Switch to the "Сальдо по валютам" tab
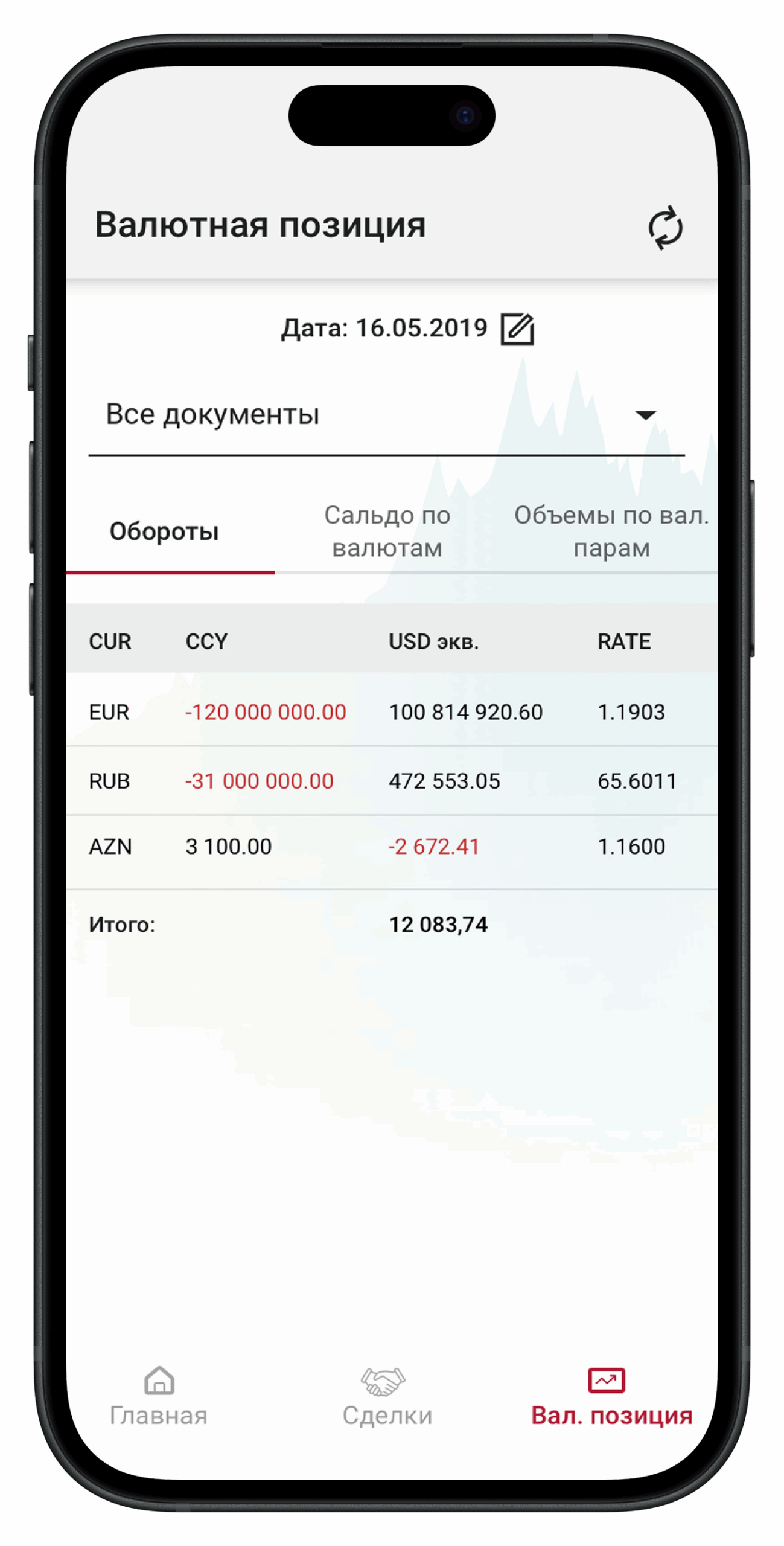Image resolution: width=784 pixels, height=1546 pixels. click(387, 531)
